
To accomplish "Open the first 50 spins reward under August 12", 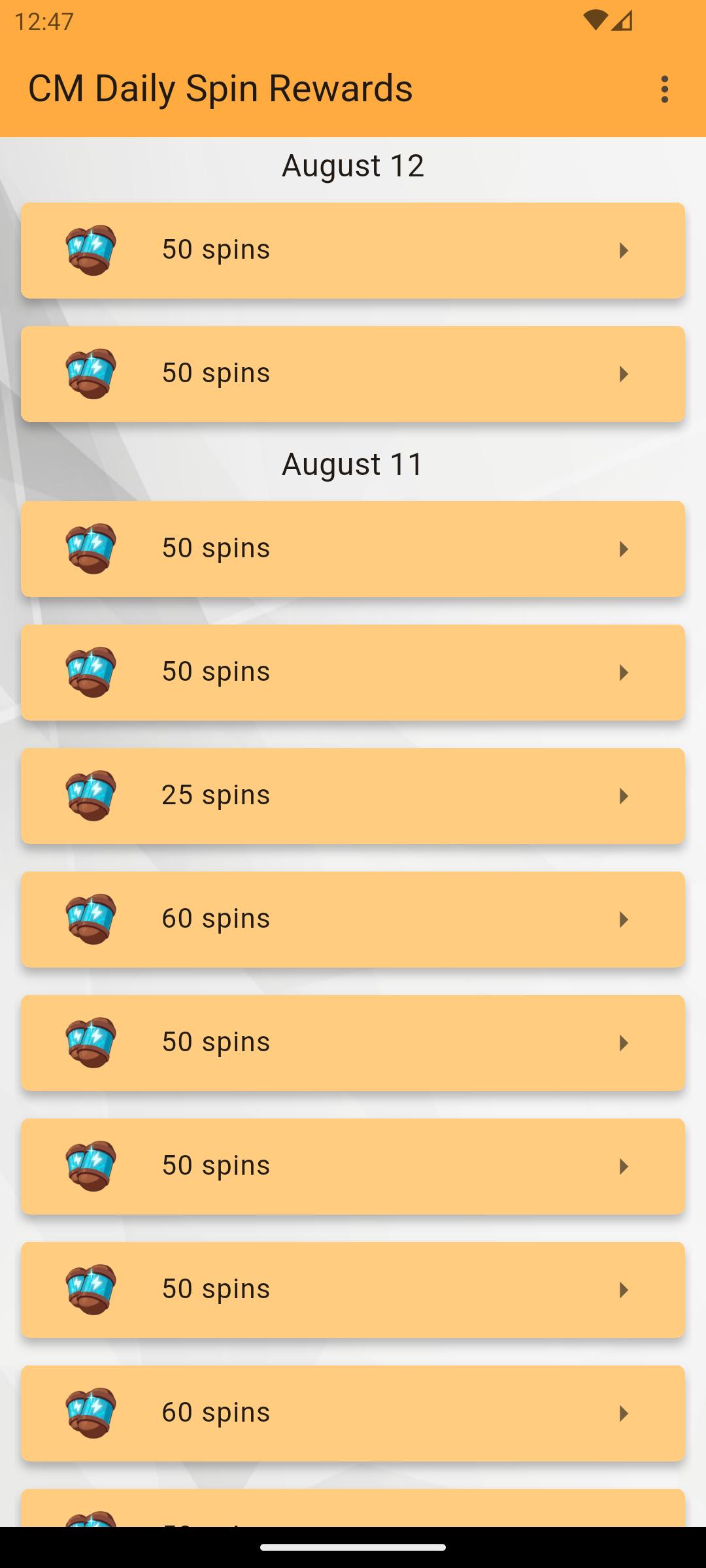I will pyautogui.click(x=353, y=250).
